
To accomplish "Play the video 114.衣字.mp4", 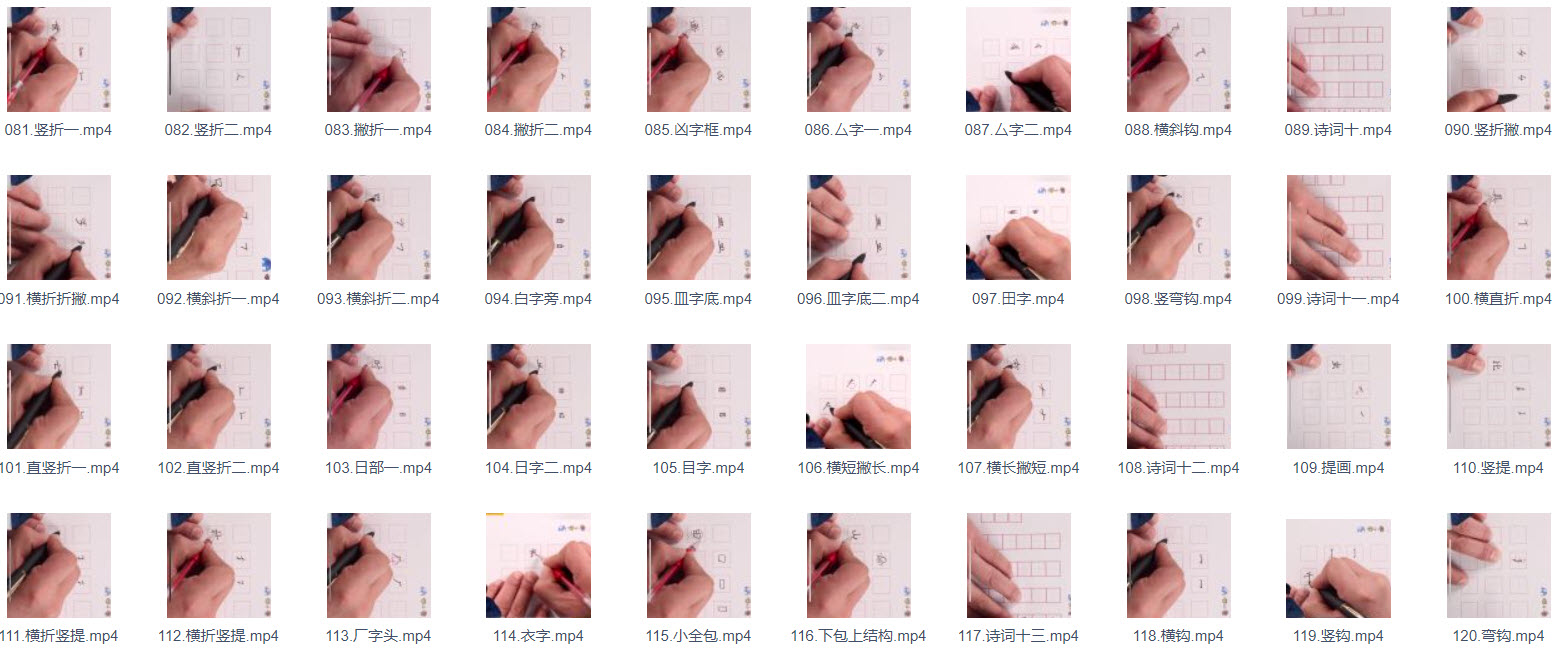I will pyautogui.click(x=538, y=565).
